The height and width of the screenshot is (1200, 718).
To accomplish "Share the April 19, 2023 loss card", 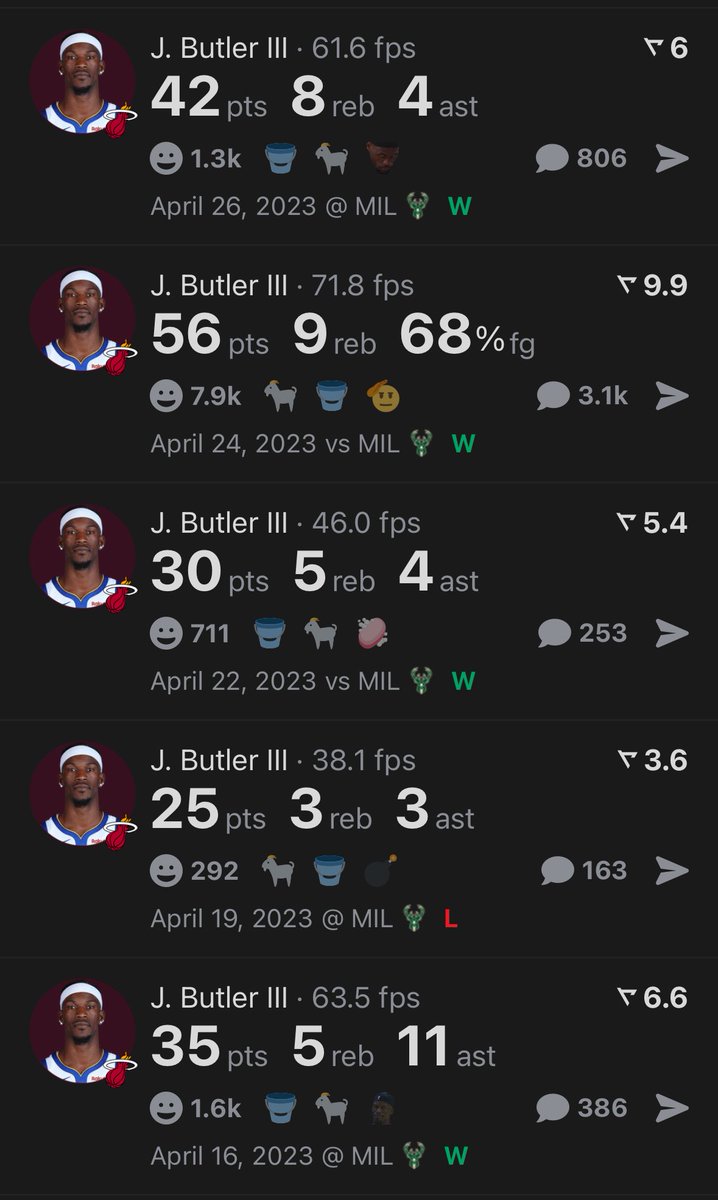I will (x=672, y=871).
